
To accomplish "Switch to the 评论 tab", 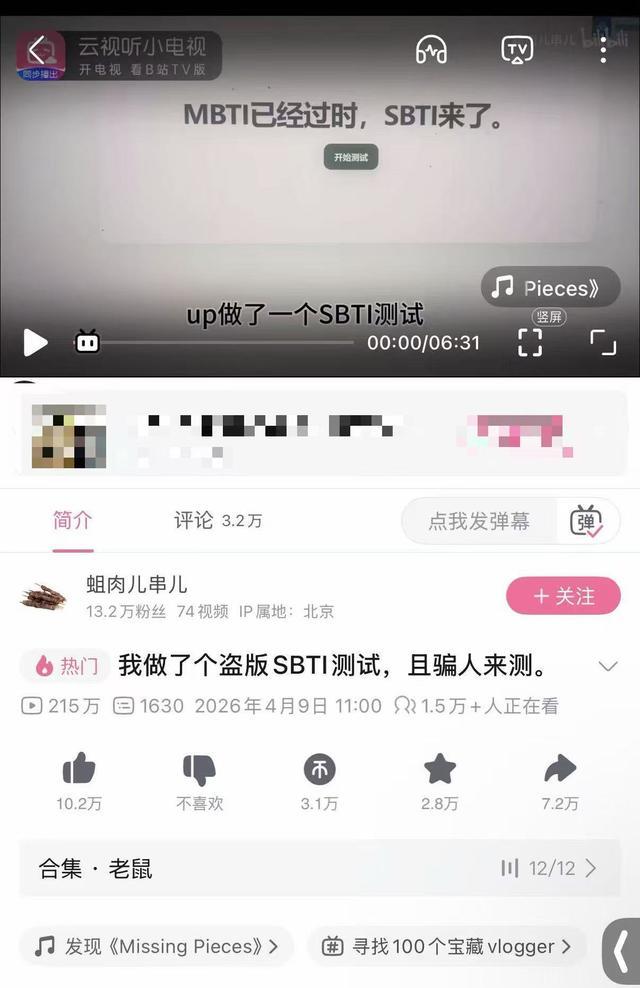I will click(217, 521).
